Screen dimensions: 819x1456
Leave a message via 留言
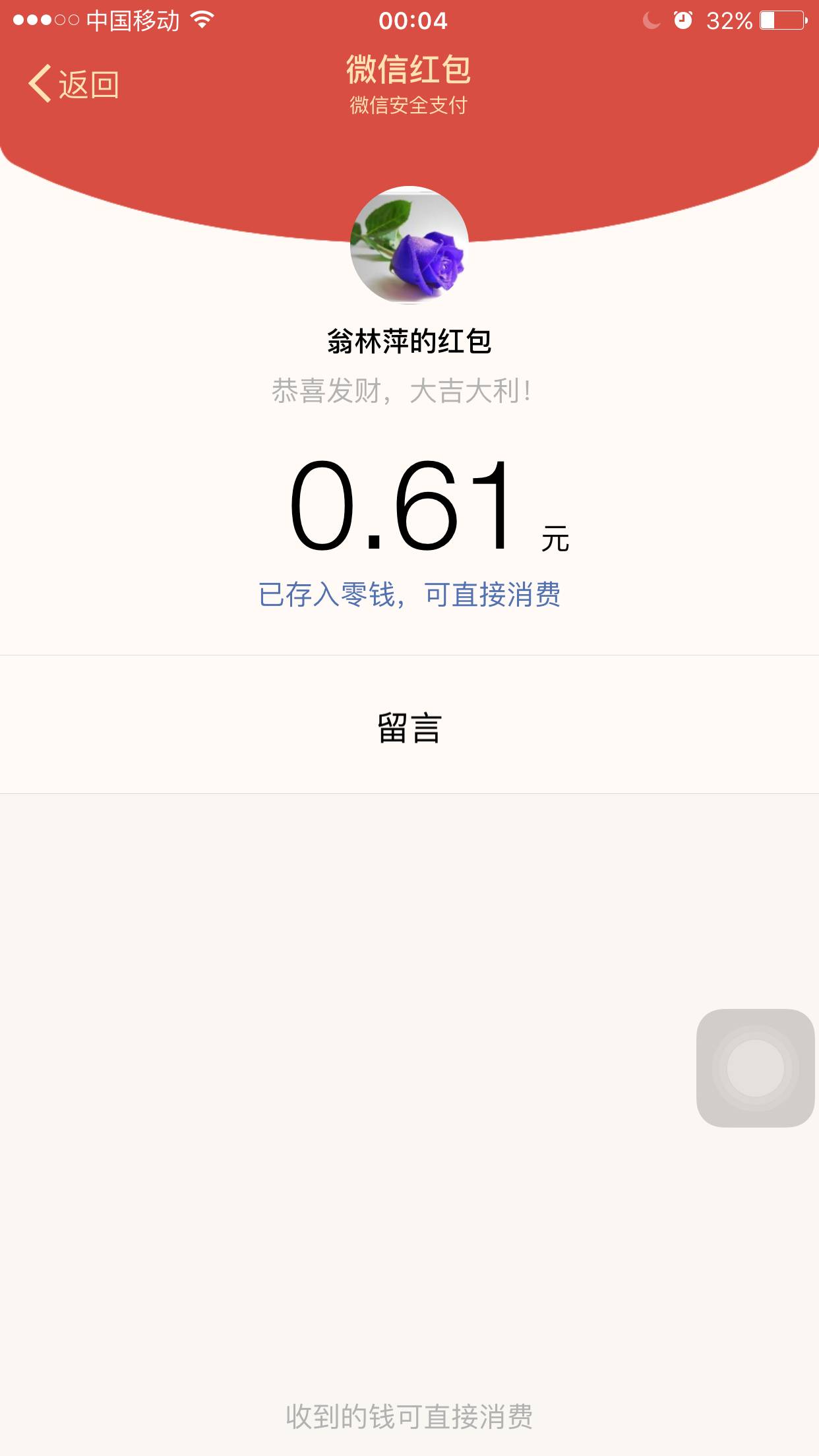pos(409,728)
